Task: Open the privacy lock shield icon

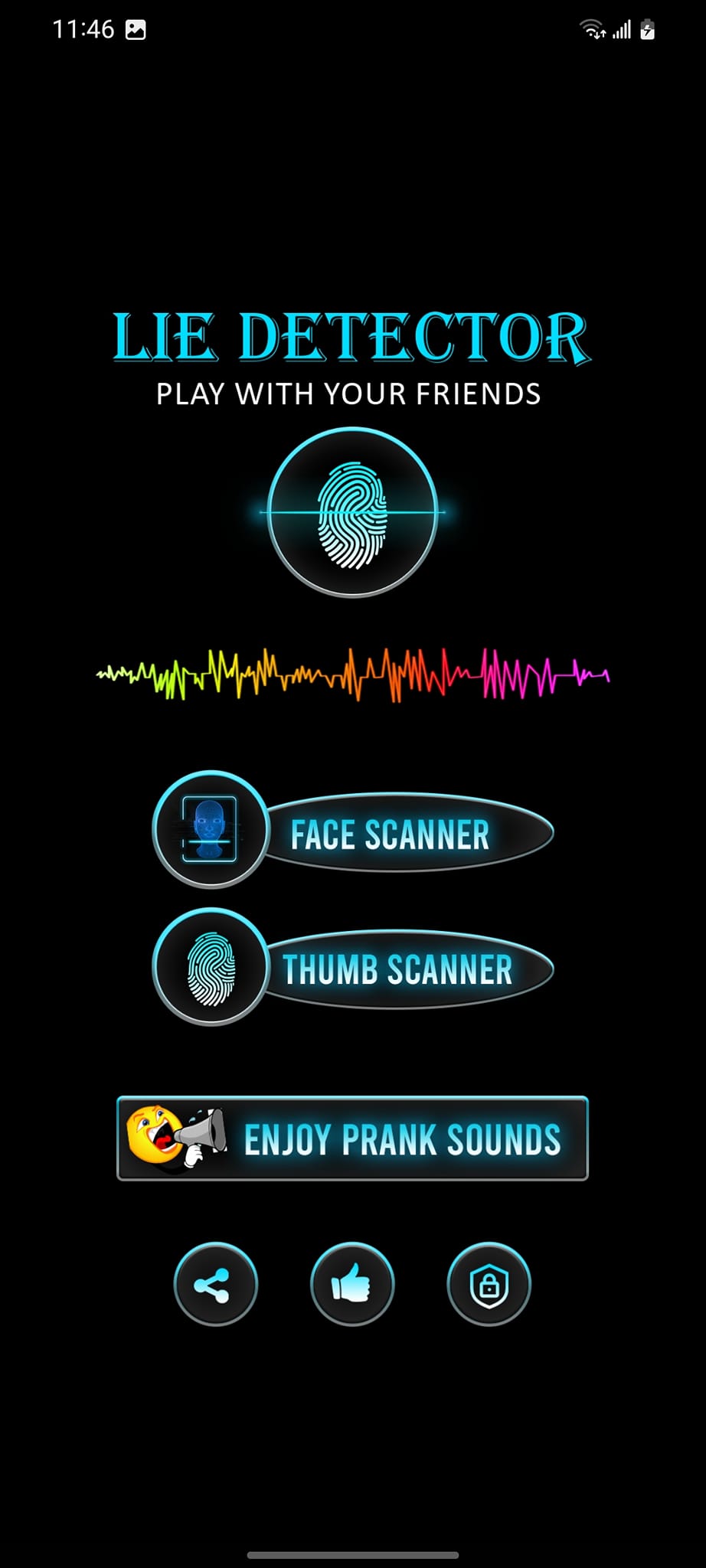Action: pyautogui.click(x=489, y=1285)
